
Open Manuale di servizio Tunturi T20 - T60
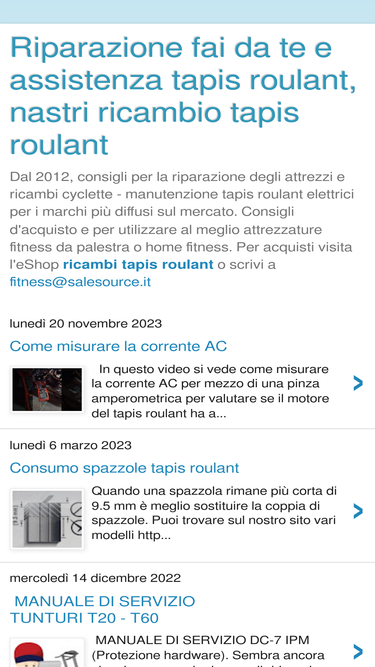[x=102, y=610]
